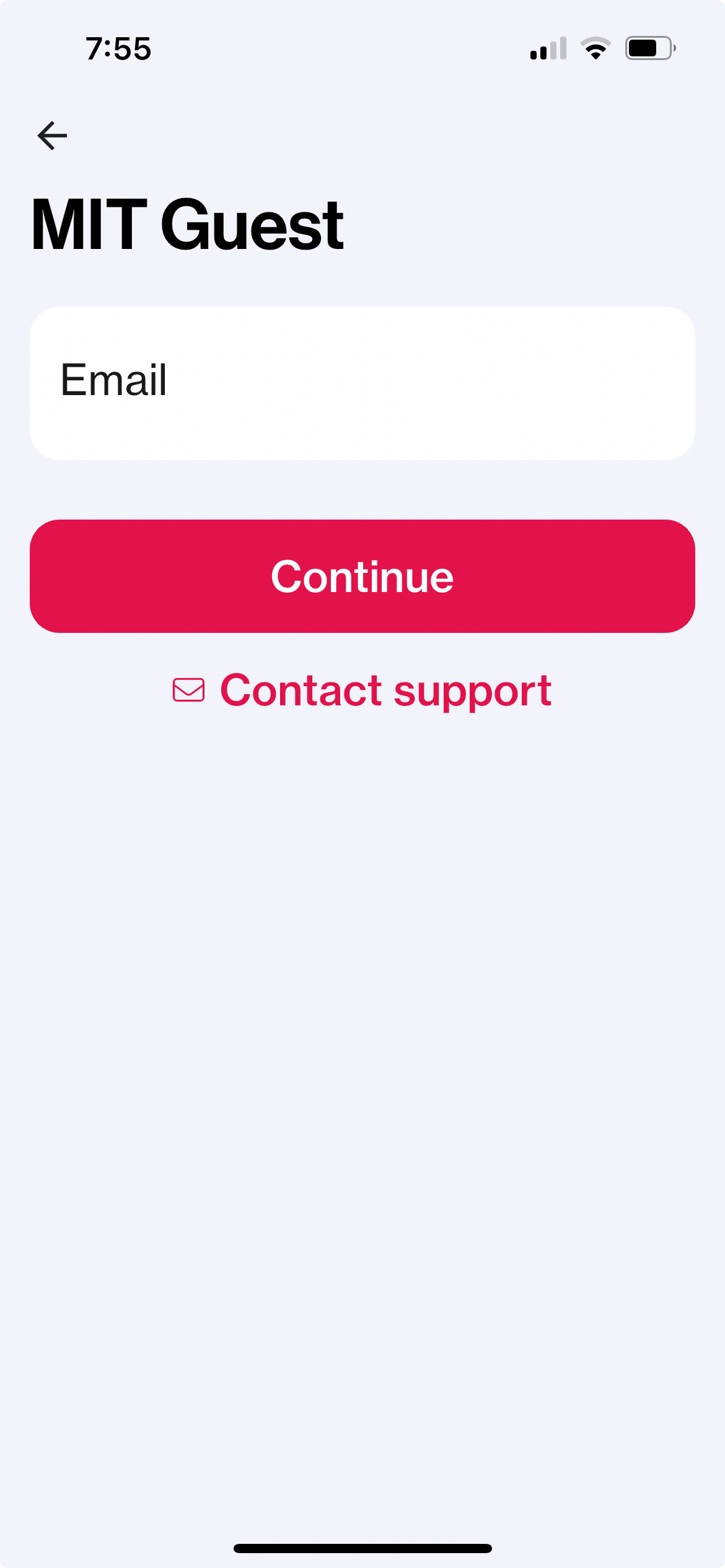
Task: Tap the red Continue button
Action: tap(362, 576)
